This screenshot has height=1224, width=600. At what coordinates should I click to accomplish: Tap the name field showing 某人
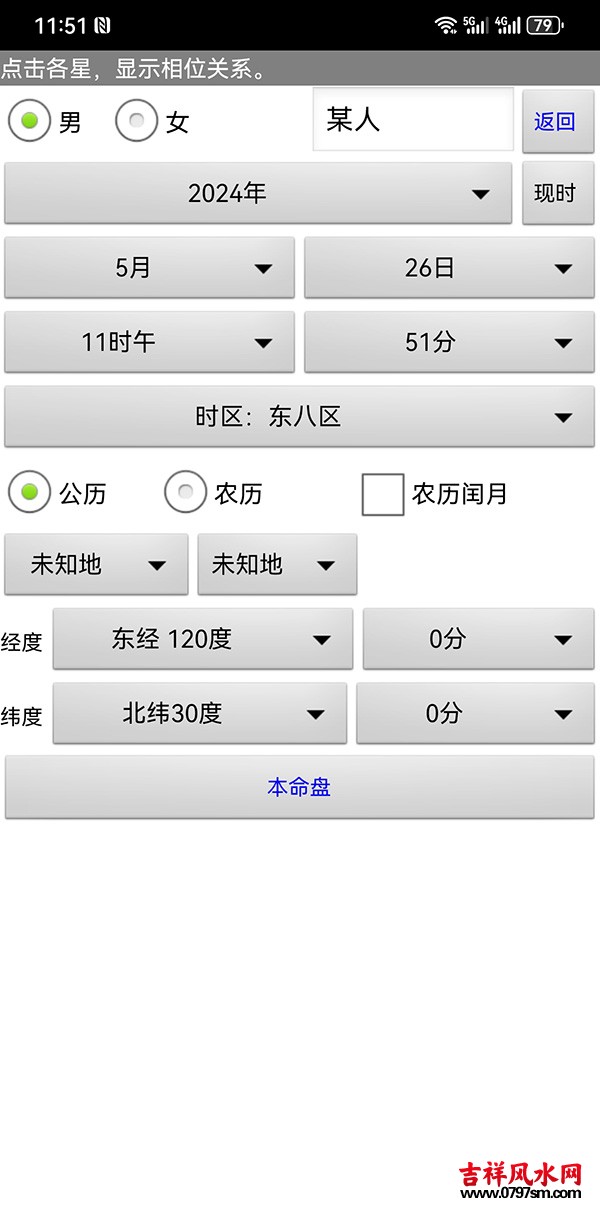(413, 120)
